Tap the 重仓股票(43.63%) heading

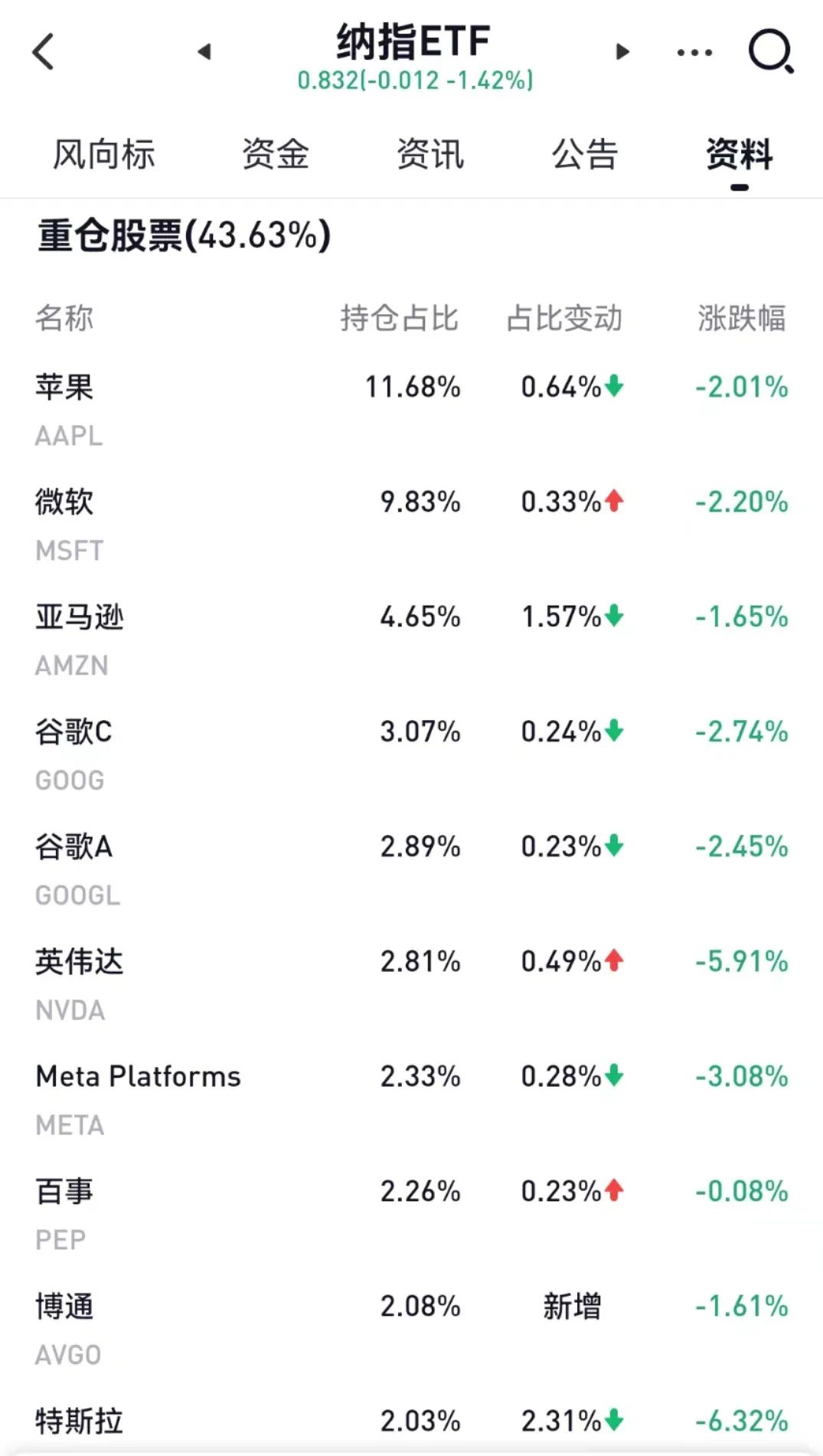[181, 236]
